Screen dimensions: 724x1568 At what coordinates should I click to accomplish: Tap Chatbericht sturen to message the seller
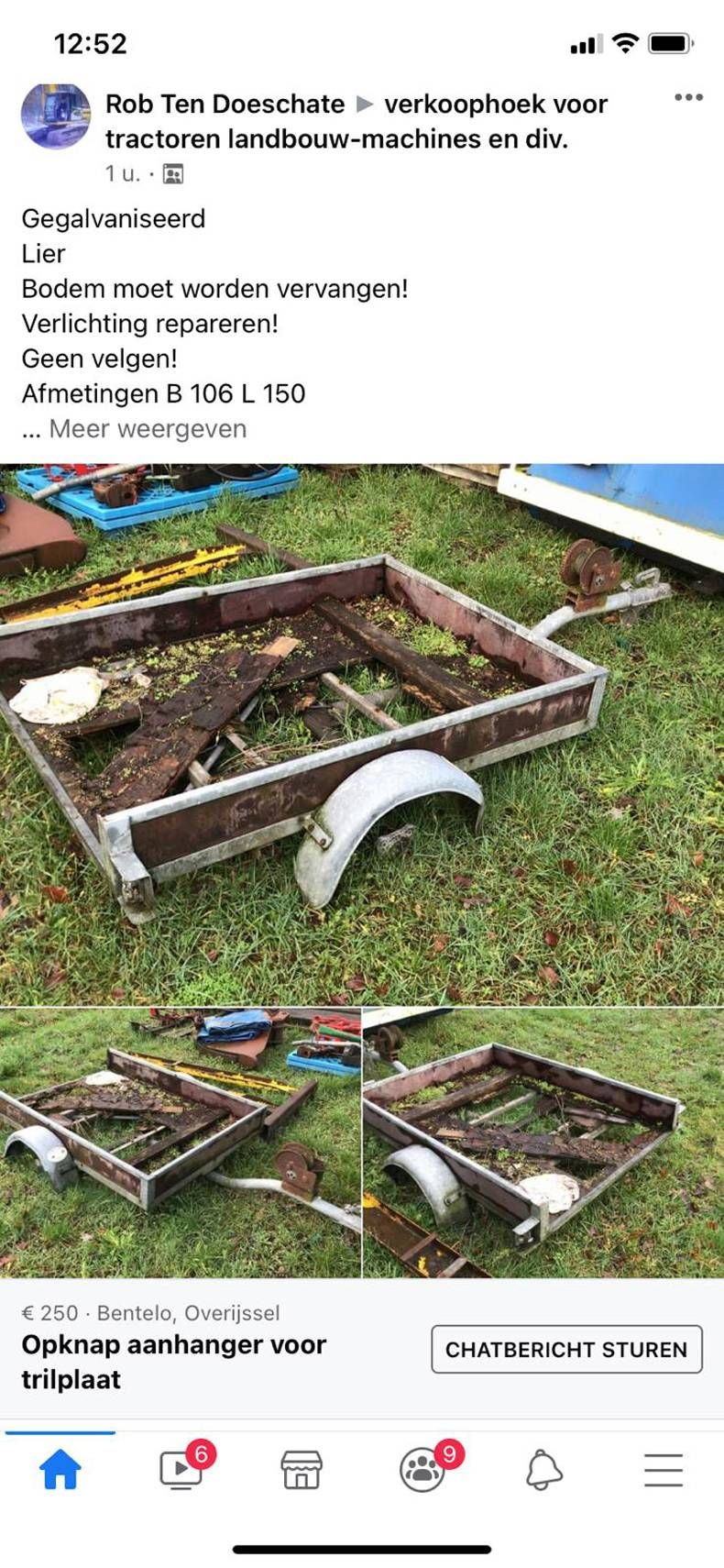coord(566,1349)
